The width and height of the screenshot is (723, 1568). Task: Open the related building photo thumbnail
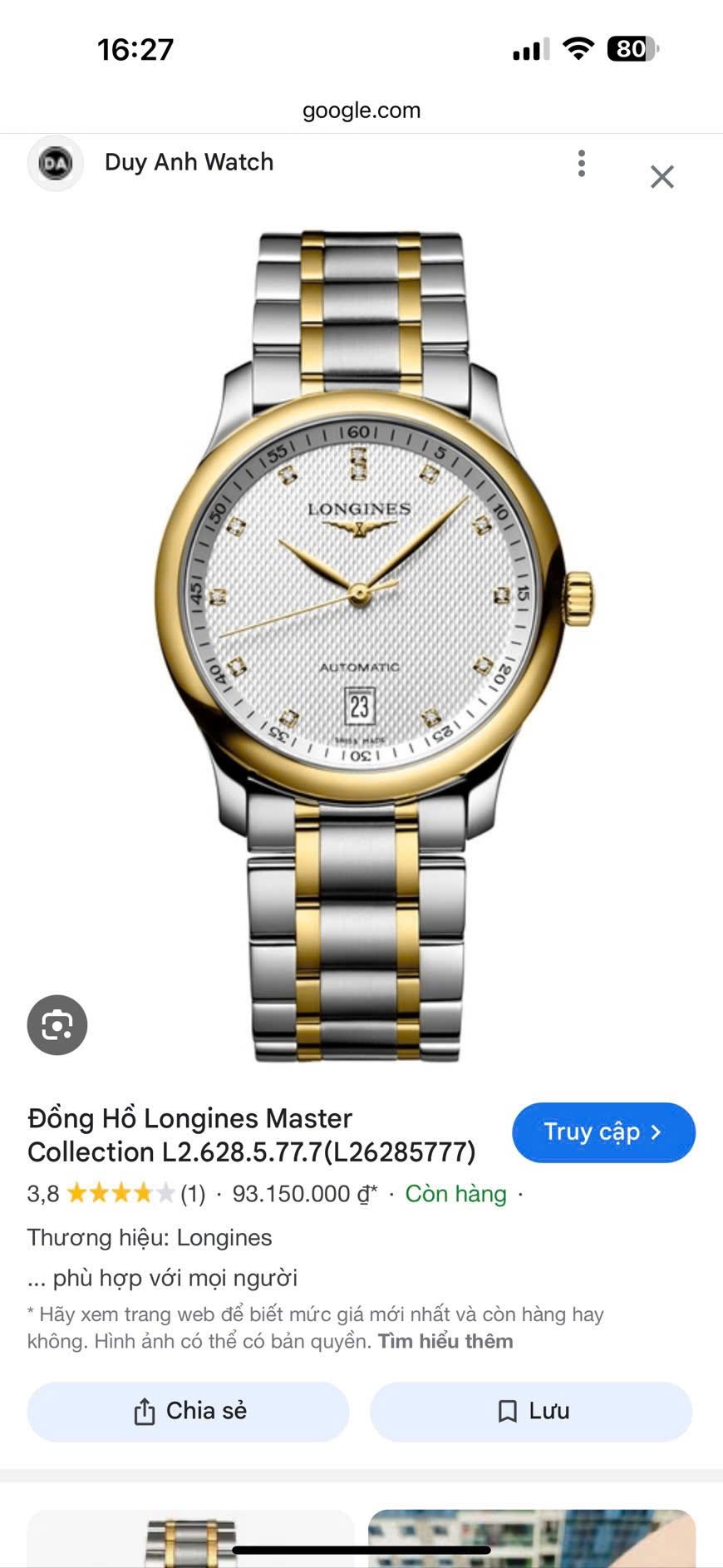[532, 1539]
